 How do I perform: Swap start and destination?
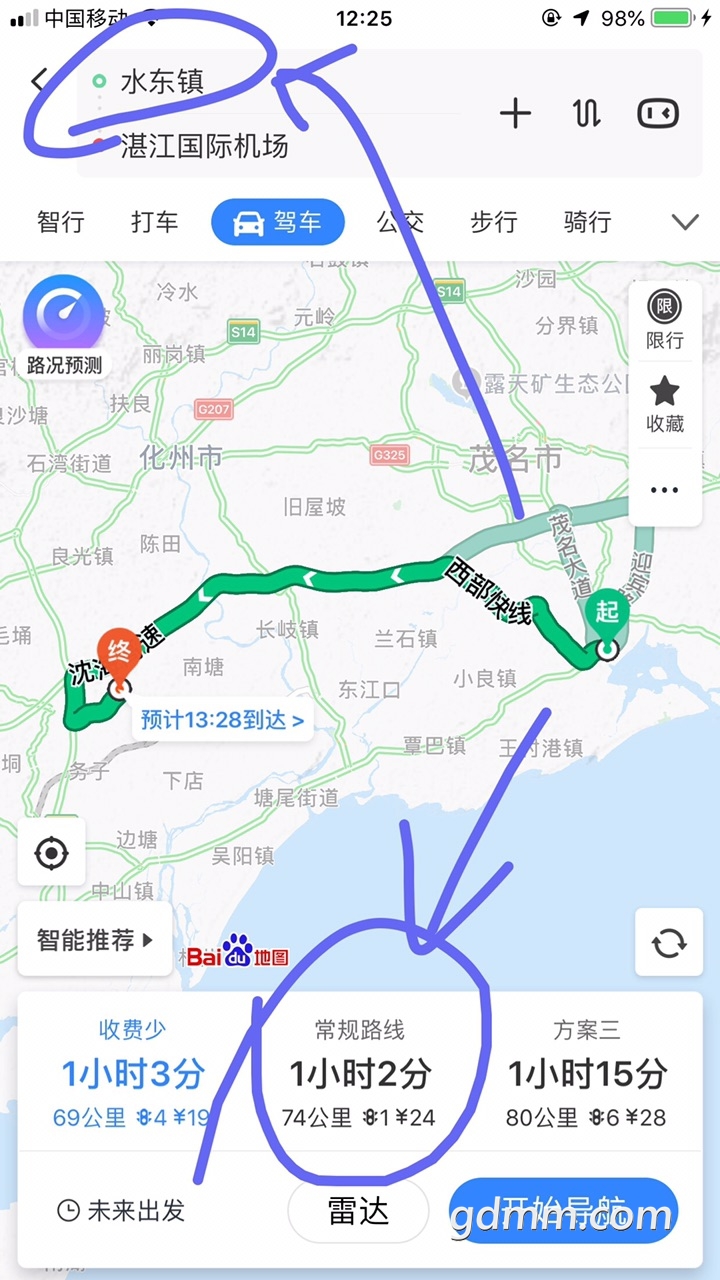[x=587, y=113]
